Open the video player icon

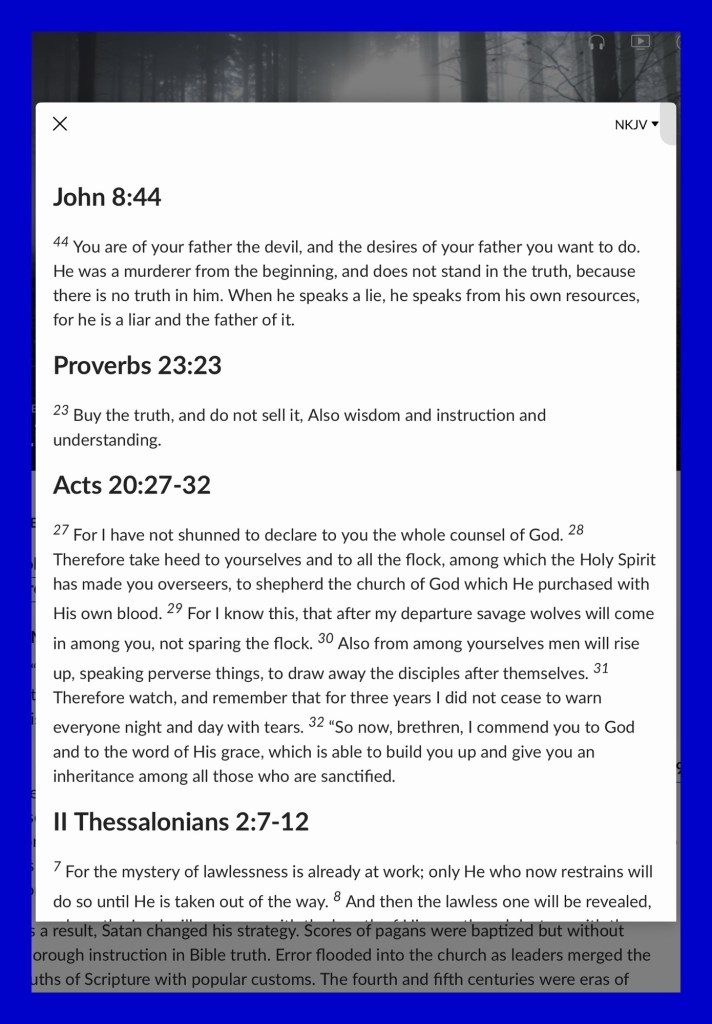click(x=641, y=42)
